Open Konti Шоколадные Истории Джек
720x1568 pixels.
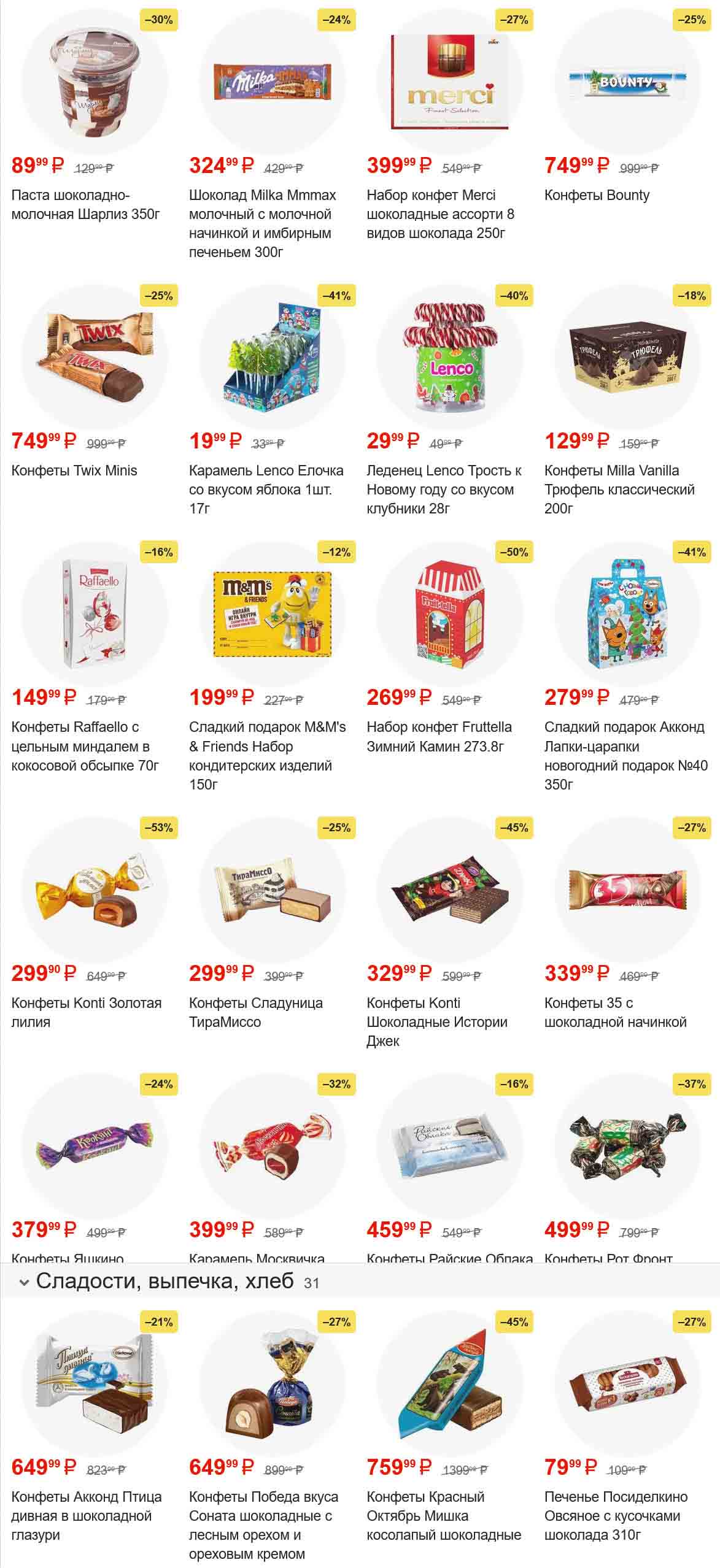point(436,1021)
